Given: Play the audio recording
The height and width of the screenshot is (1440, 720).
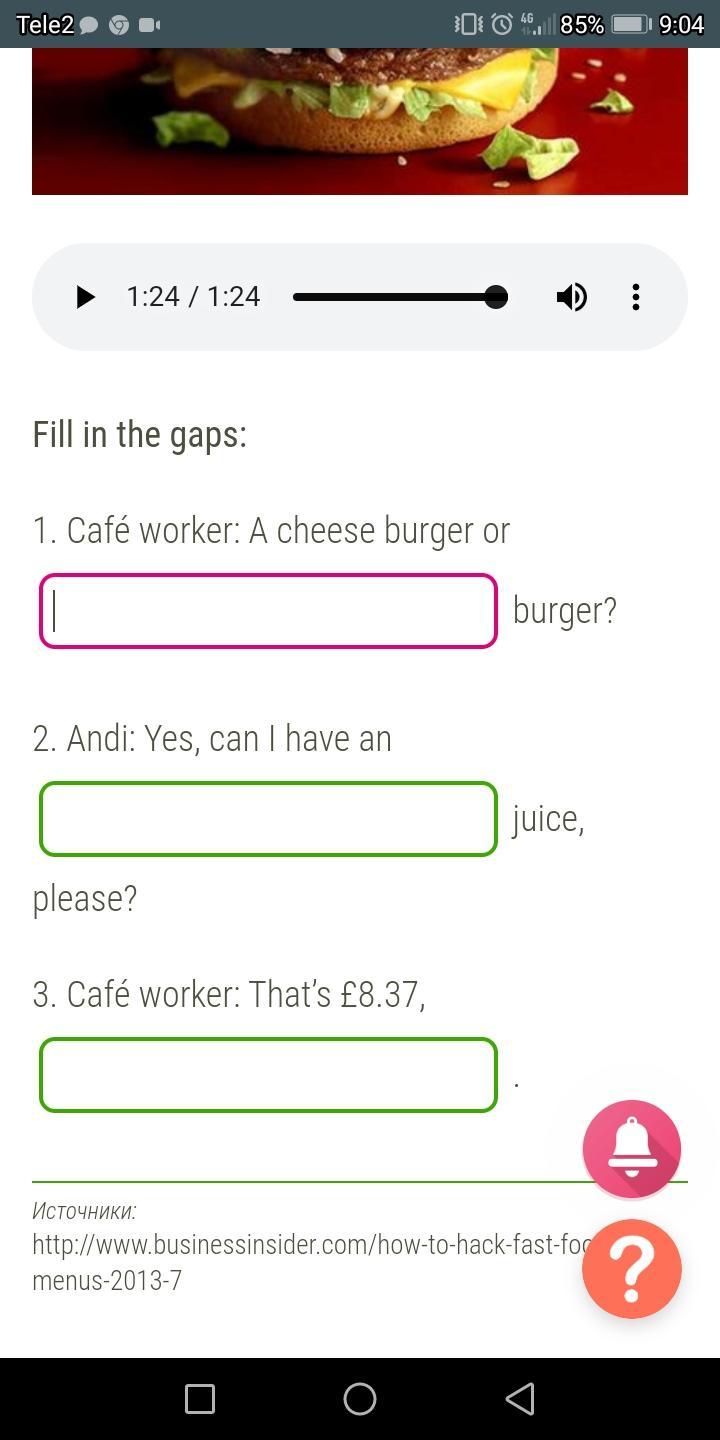Looking at the screenshot, I should pos(85,297).
